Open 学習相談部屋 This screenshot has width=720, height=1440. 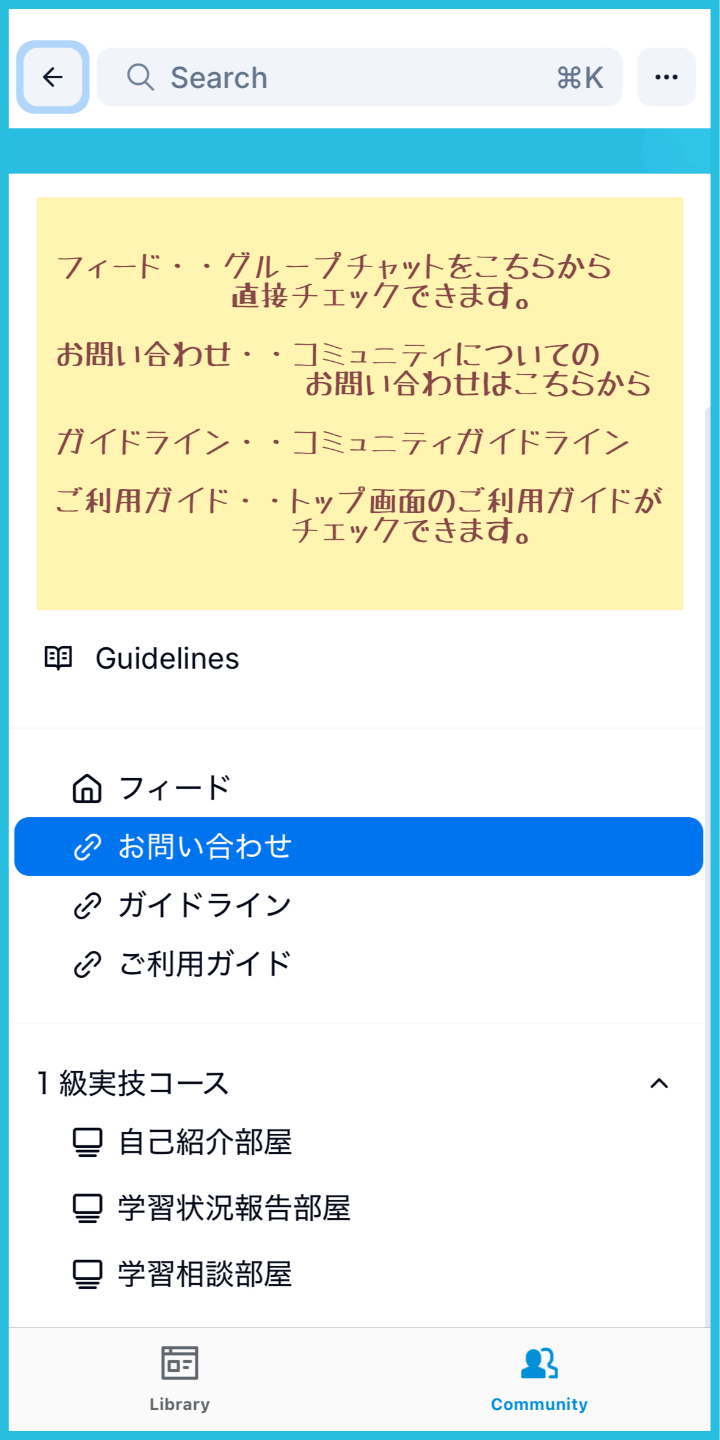(358, 1274)
